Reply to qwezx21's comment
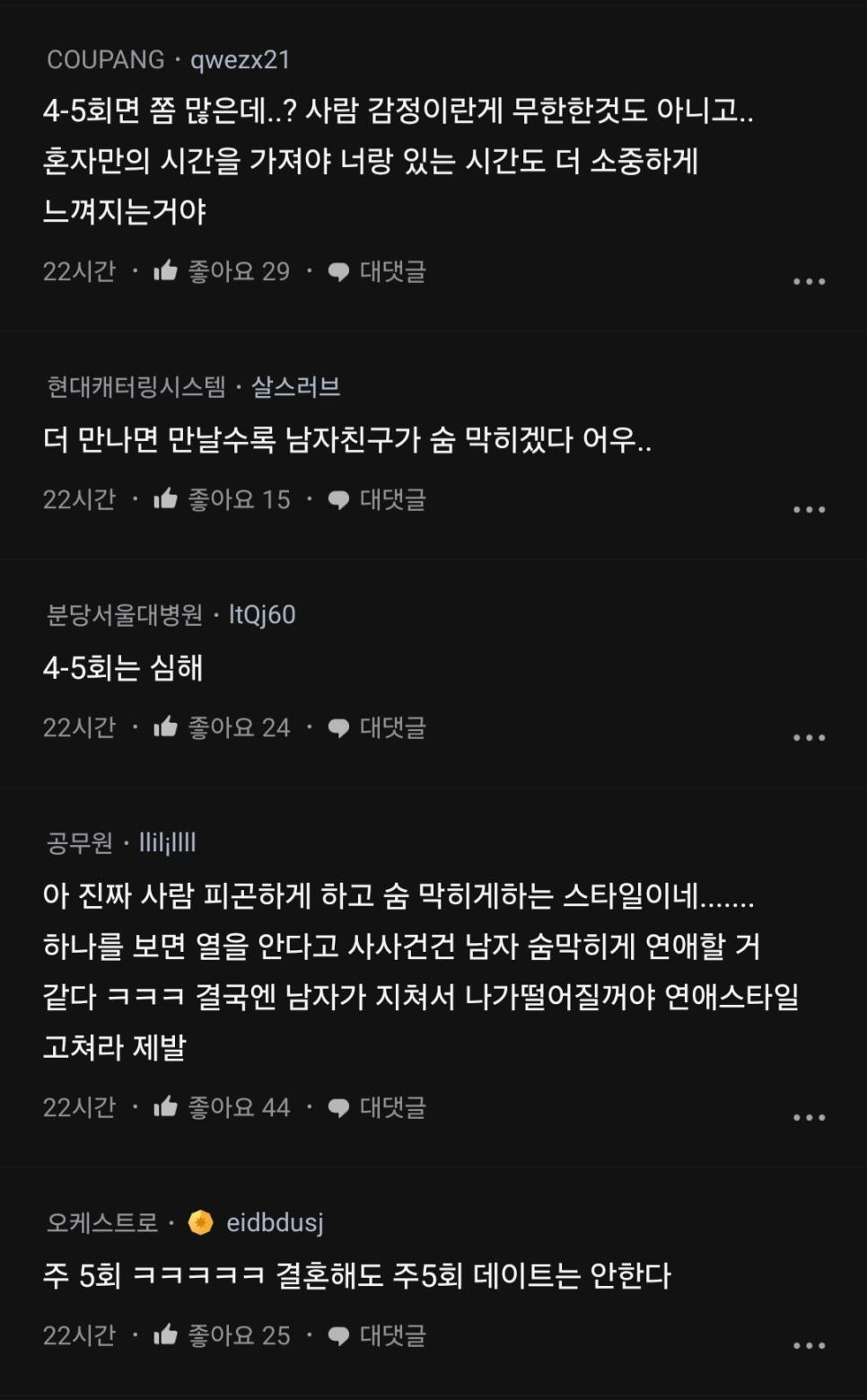The height and width of the screenshot is (1400, 867). pos(377,271)
